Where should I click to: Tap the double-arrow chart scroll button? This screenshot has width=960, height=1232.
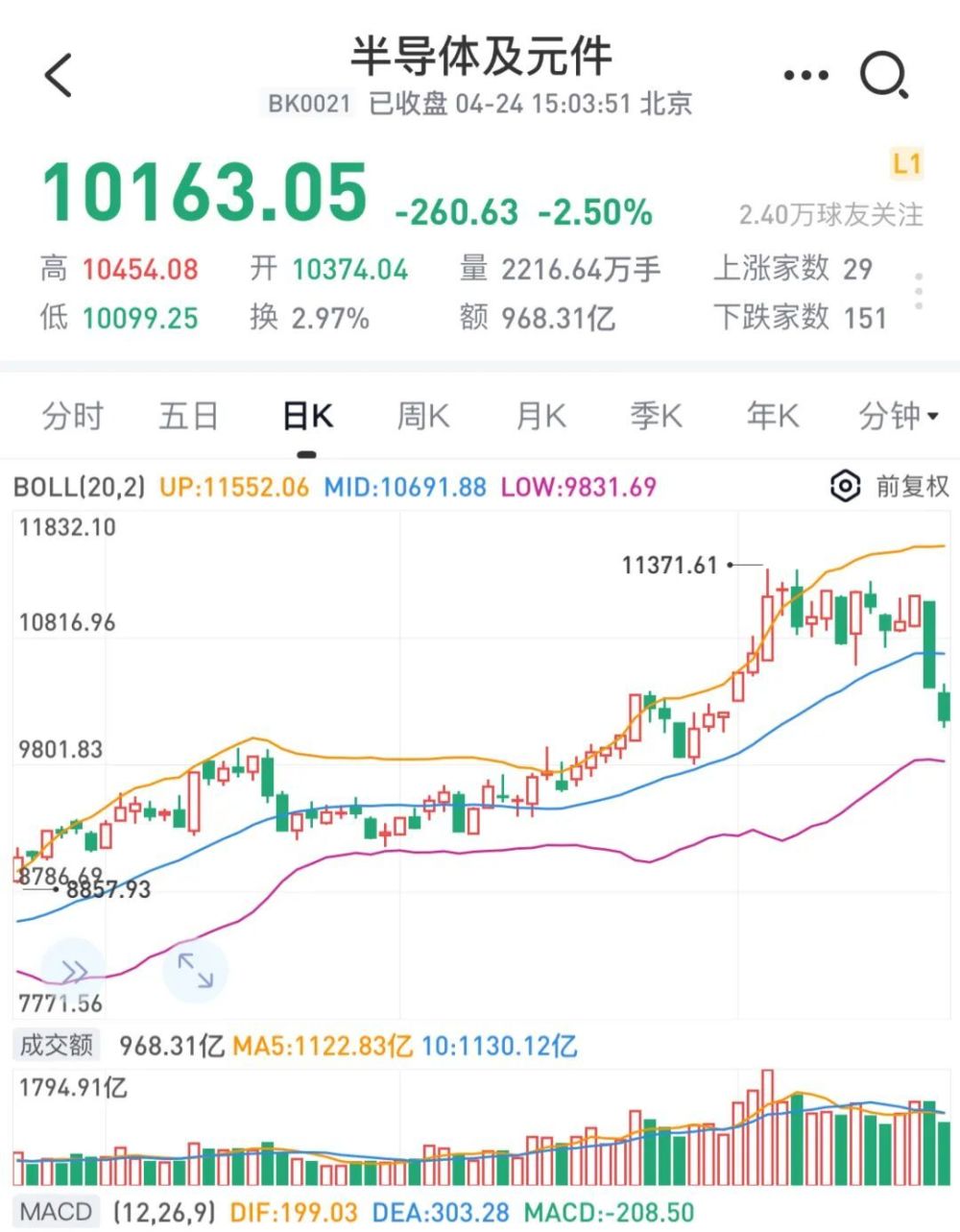73,971
